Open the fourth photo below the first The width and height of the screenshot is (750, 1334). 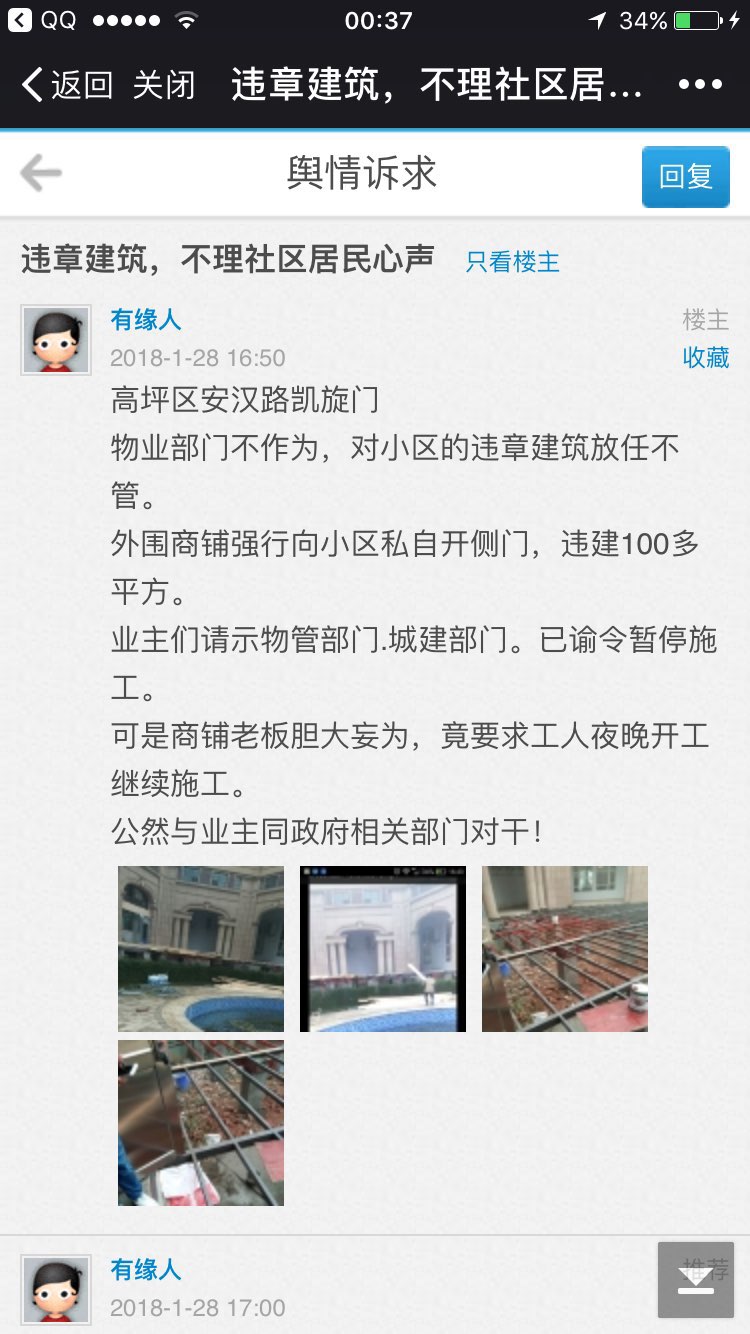click(x=200, y=1122)
